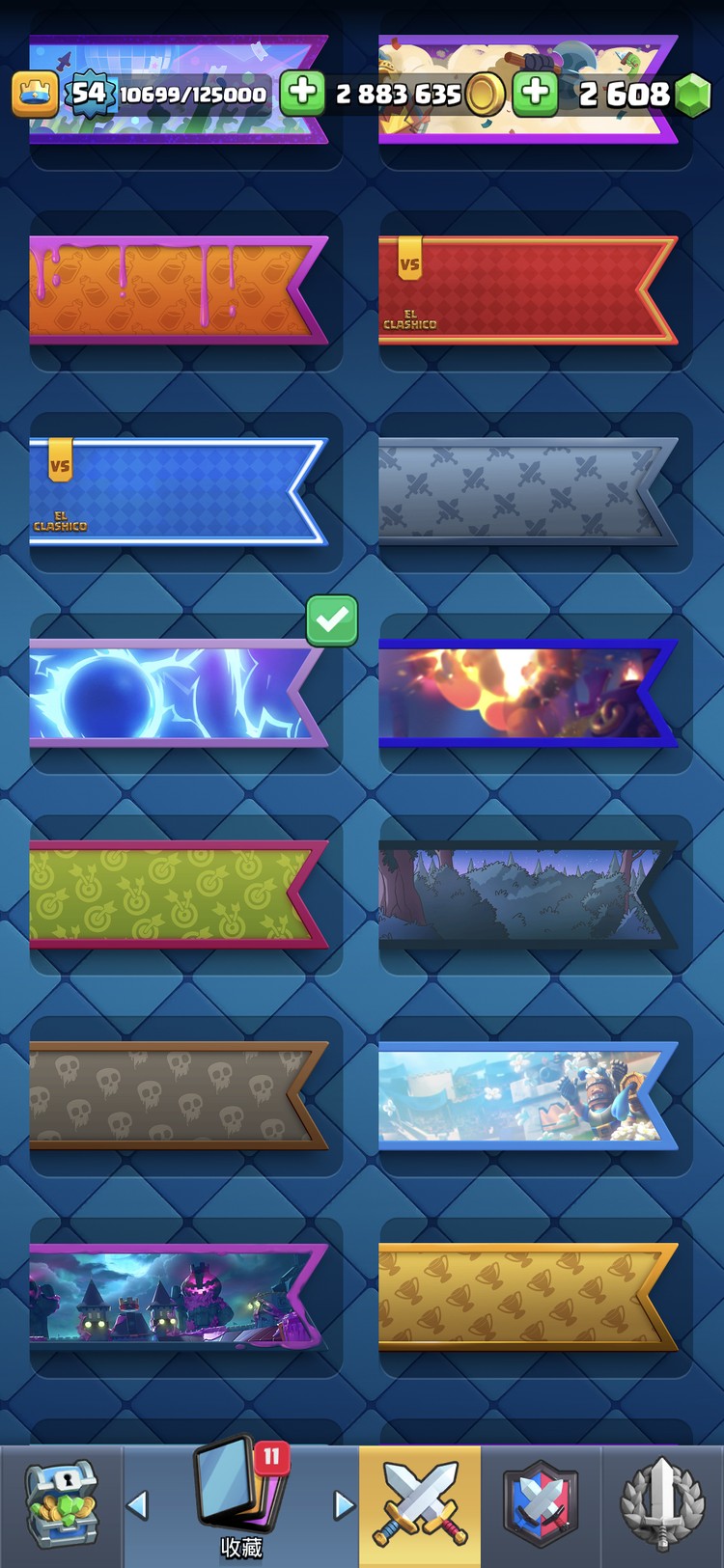
Task: Choose the green archery target banner
Action: pyautogui.click(x=174, y=894)
